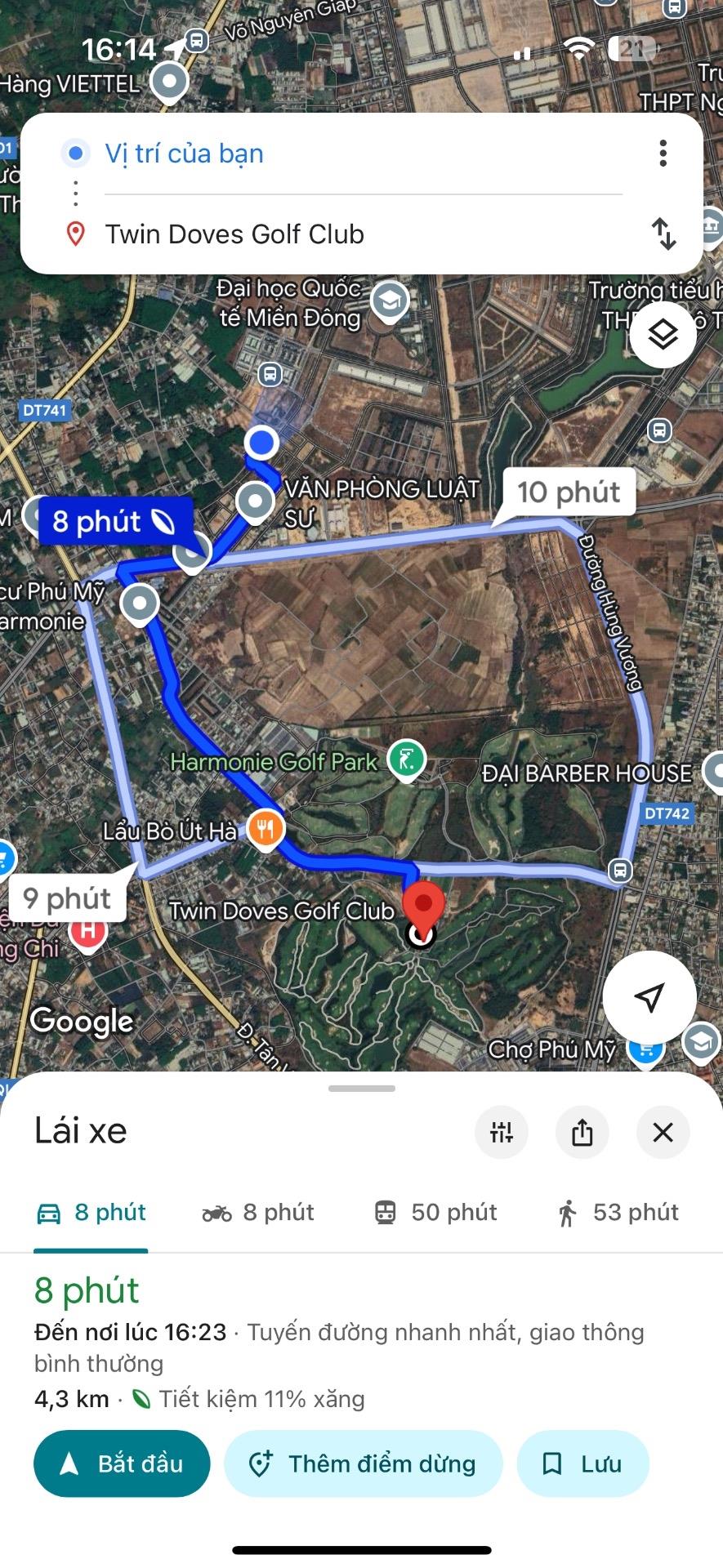This screenshot has width=723, height=1568.
Task: Select the 10 phút alternate route
Action: [569, 492]
